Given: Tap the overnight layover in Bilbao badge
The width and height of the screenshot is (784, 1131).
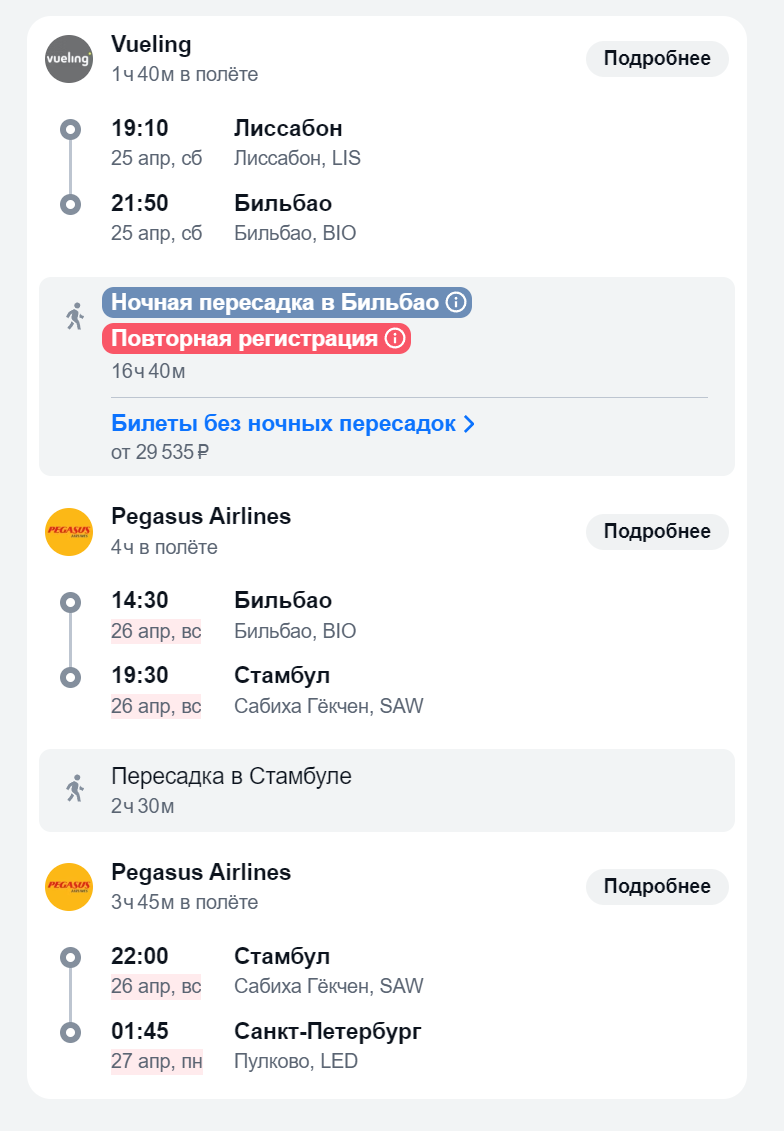Looking at the screenshot, I should pos(286,302).
